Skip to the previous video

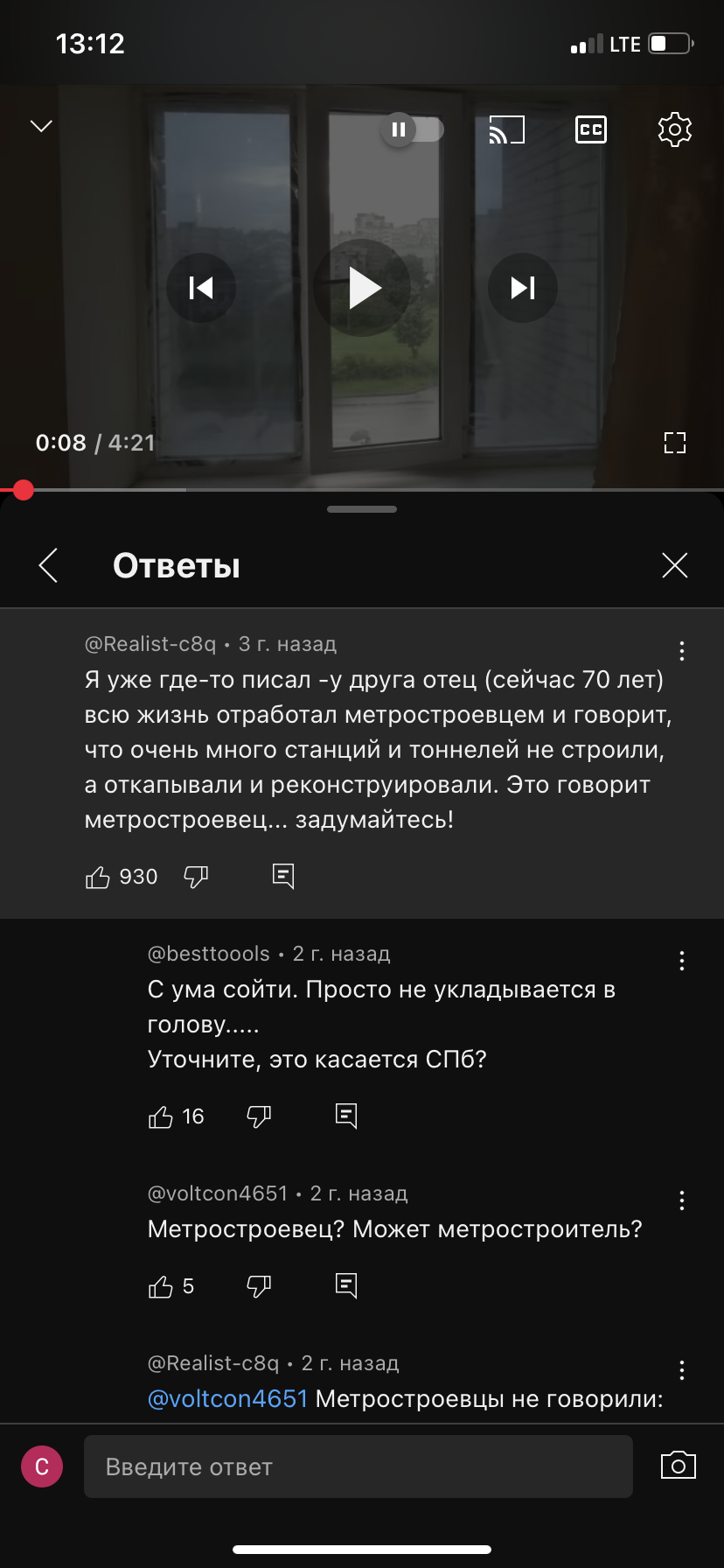point(201,288)
